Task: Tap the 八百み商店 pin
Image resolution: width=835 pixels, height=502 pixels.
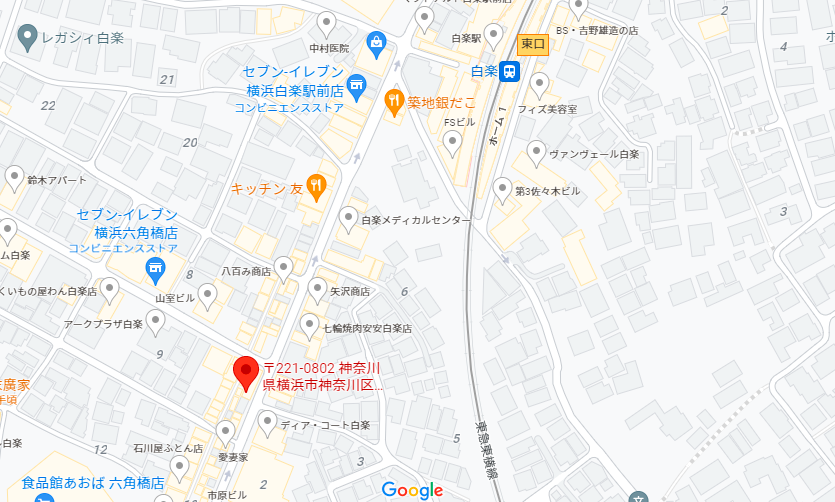Action: click(284, 266)
